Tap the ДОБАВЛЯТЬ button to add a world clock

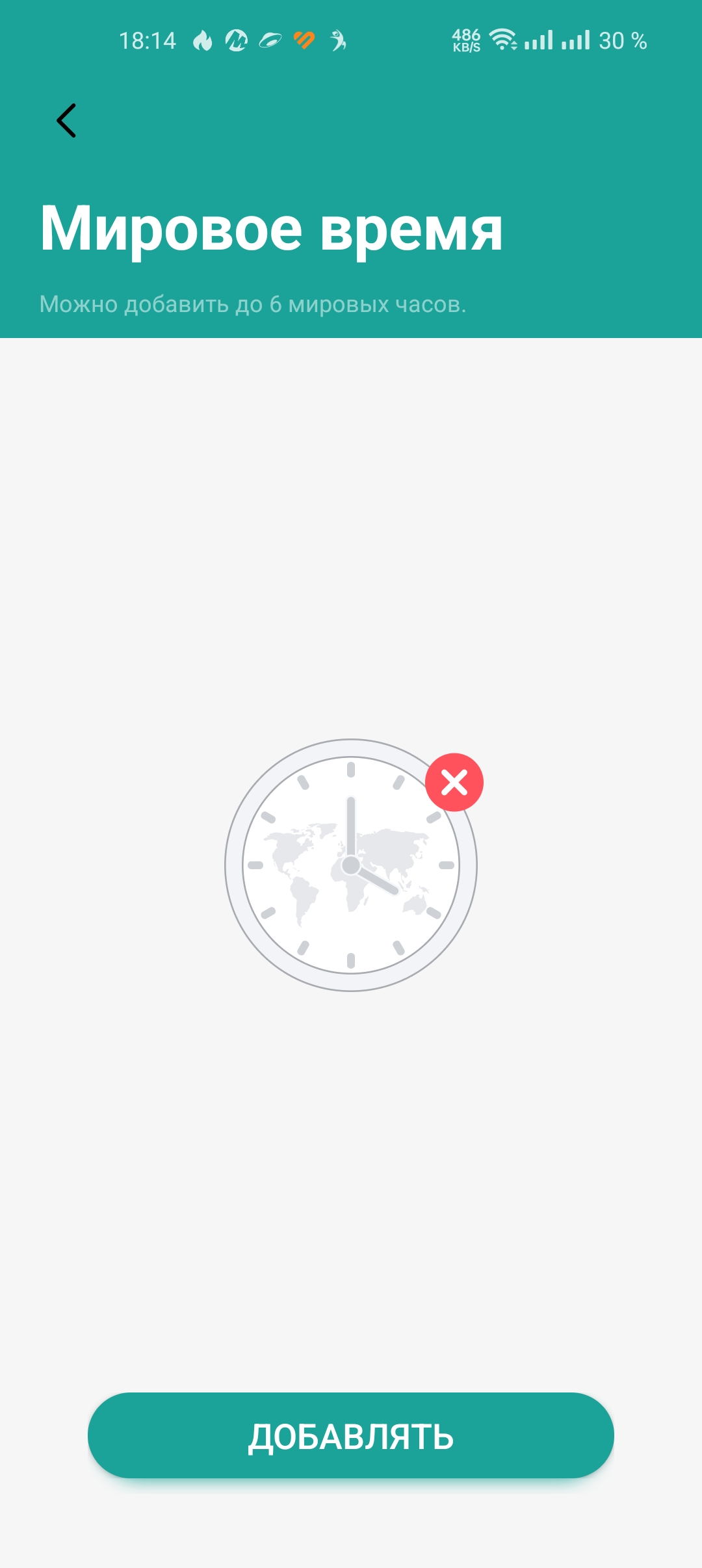point(351,1435)
